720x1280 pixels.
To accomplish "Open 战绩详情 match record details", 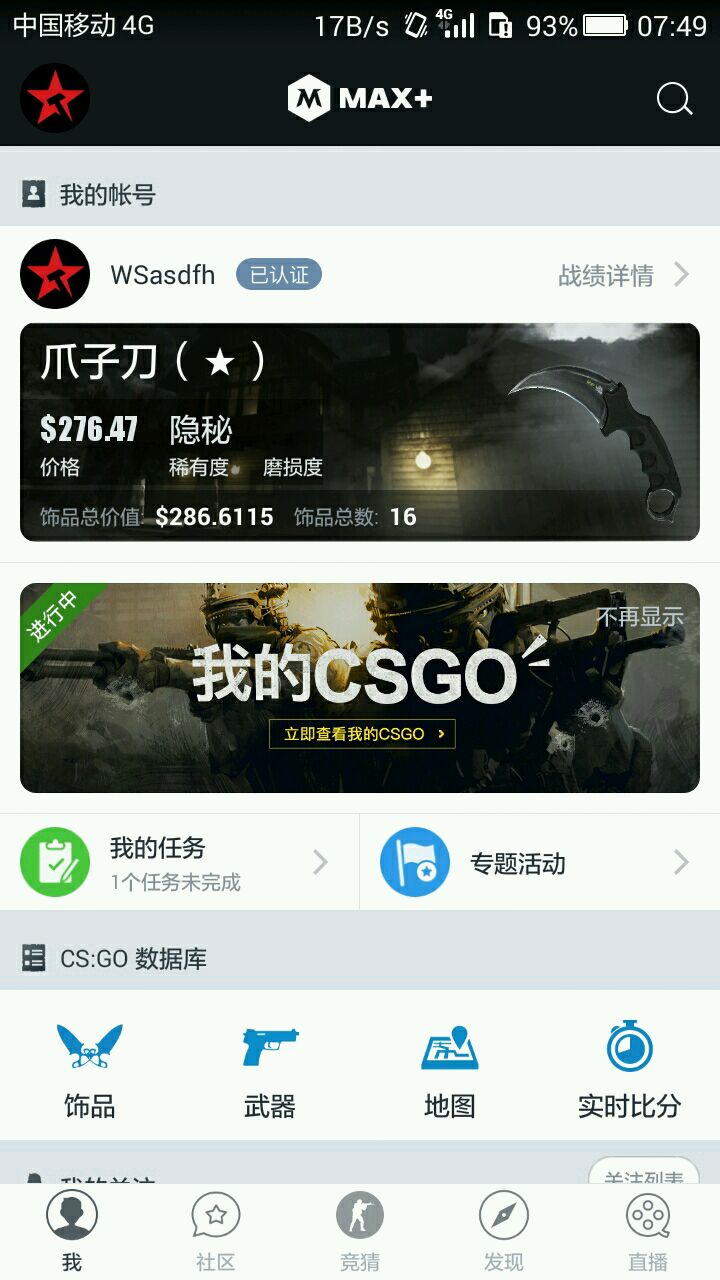I will click(624, 275).
